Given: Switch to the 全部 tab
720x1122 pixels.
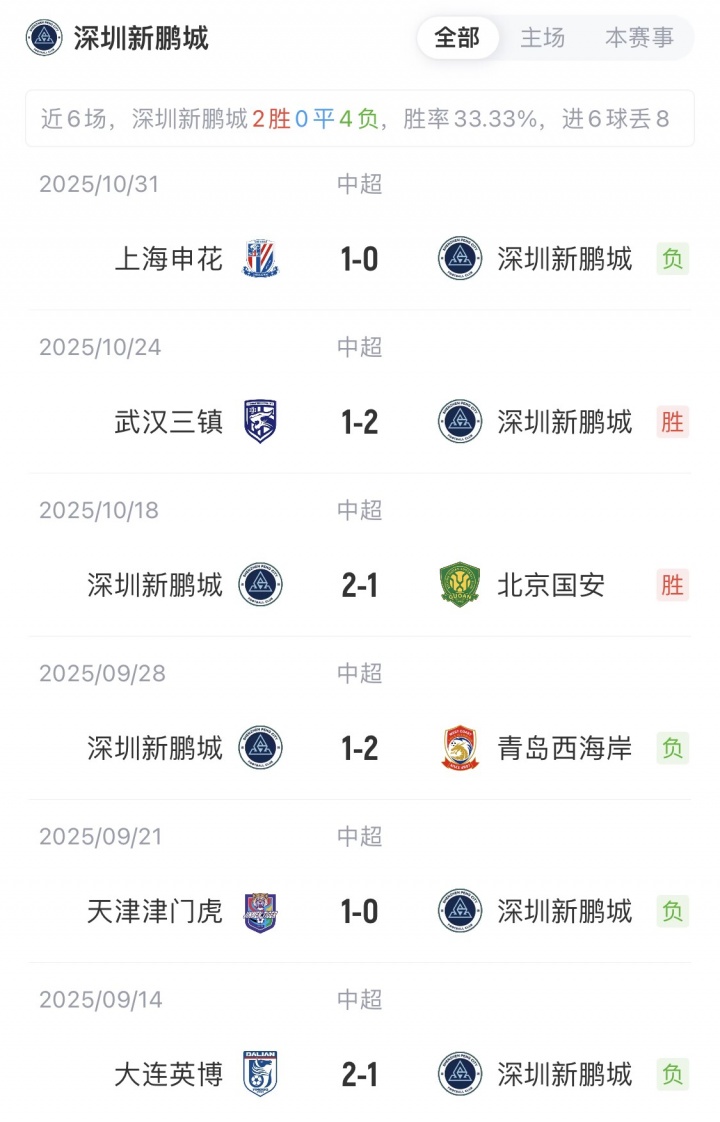Looking at the screenshot, I should [457, 38].
